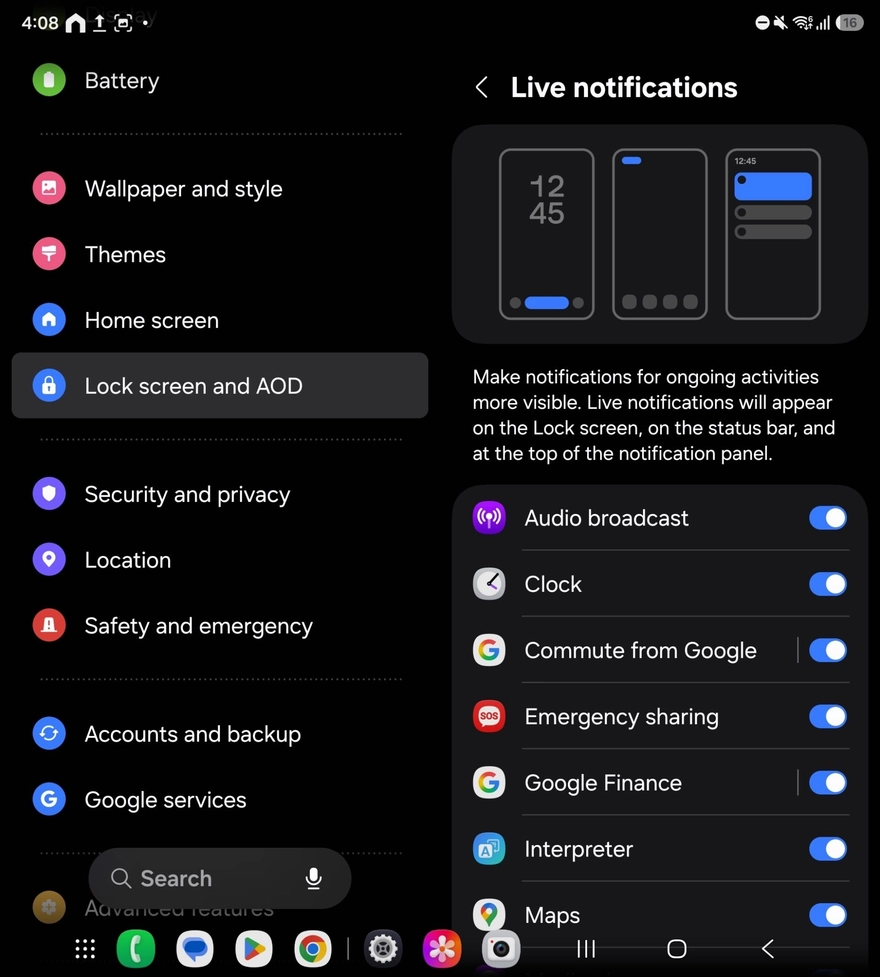Open Security and privacy shield icon
This screenshot has width=880, height=977.
click(48, 494)
